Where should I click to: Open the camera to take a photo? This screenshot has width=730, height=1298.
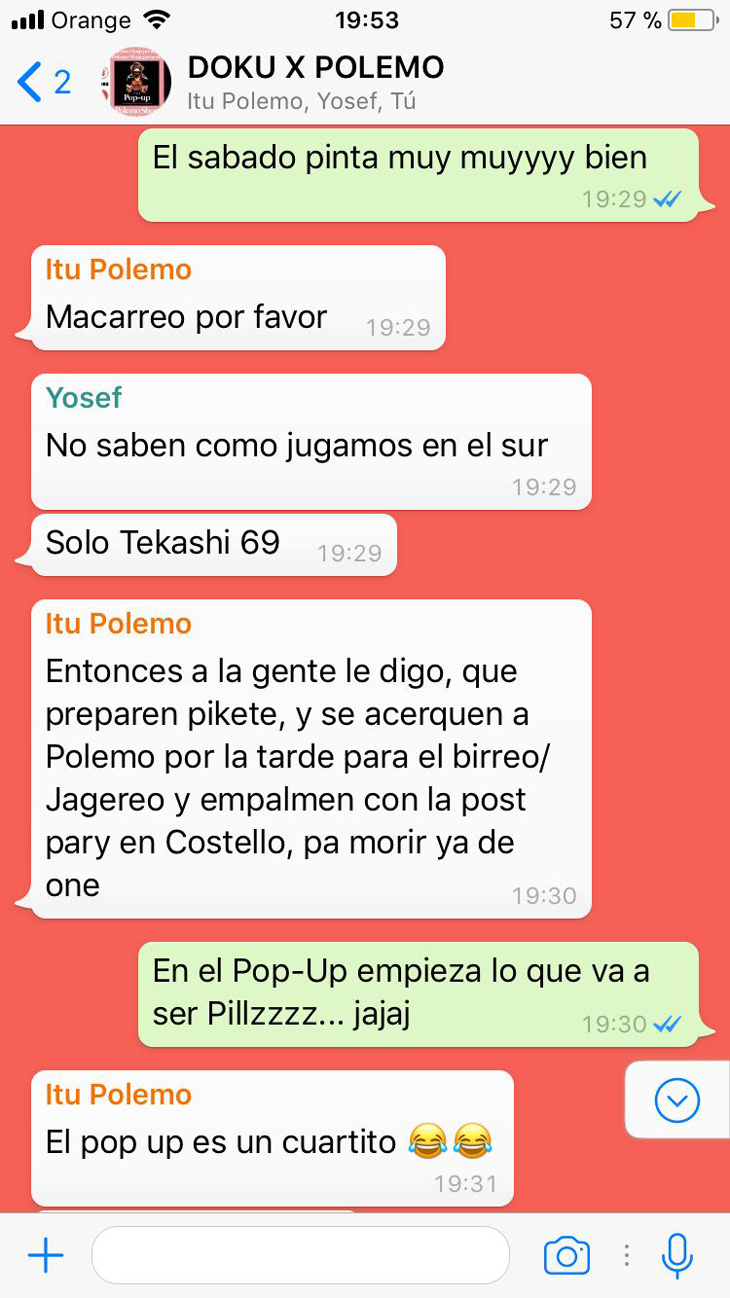(566, 1256)
